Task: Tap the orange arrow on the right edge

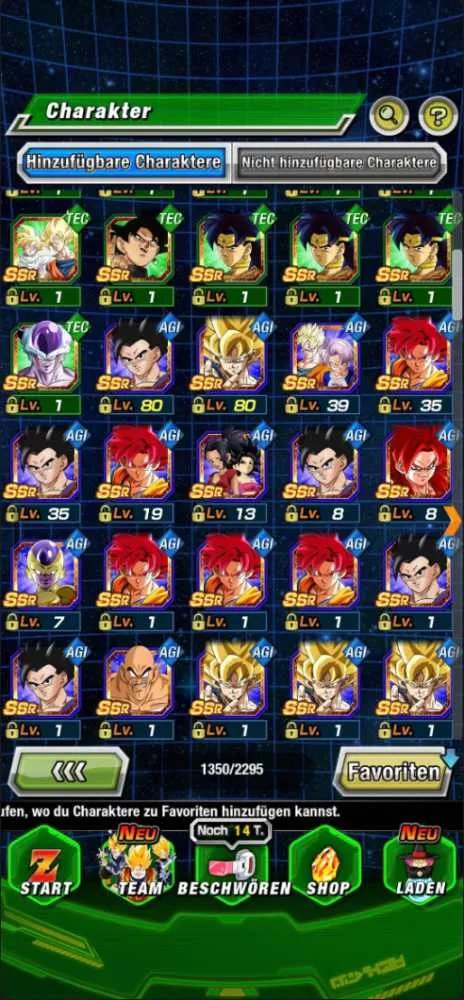Action: (453, 522)
